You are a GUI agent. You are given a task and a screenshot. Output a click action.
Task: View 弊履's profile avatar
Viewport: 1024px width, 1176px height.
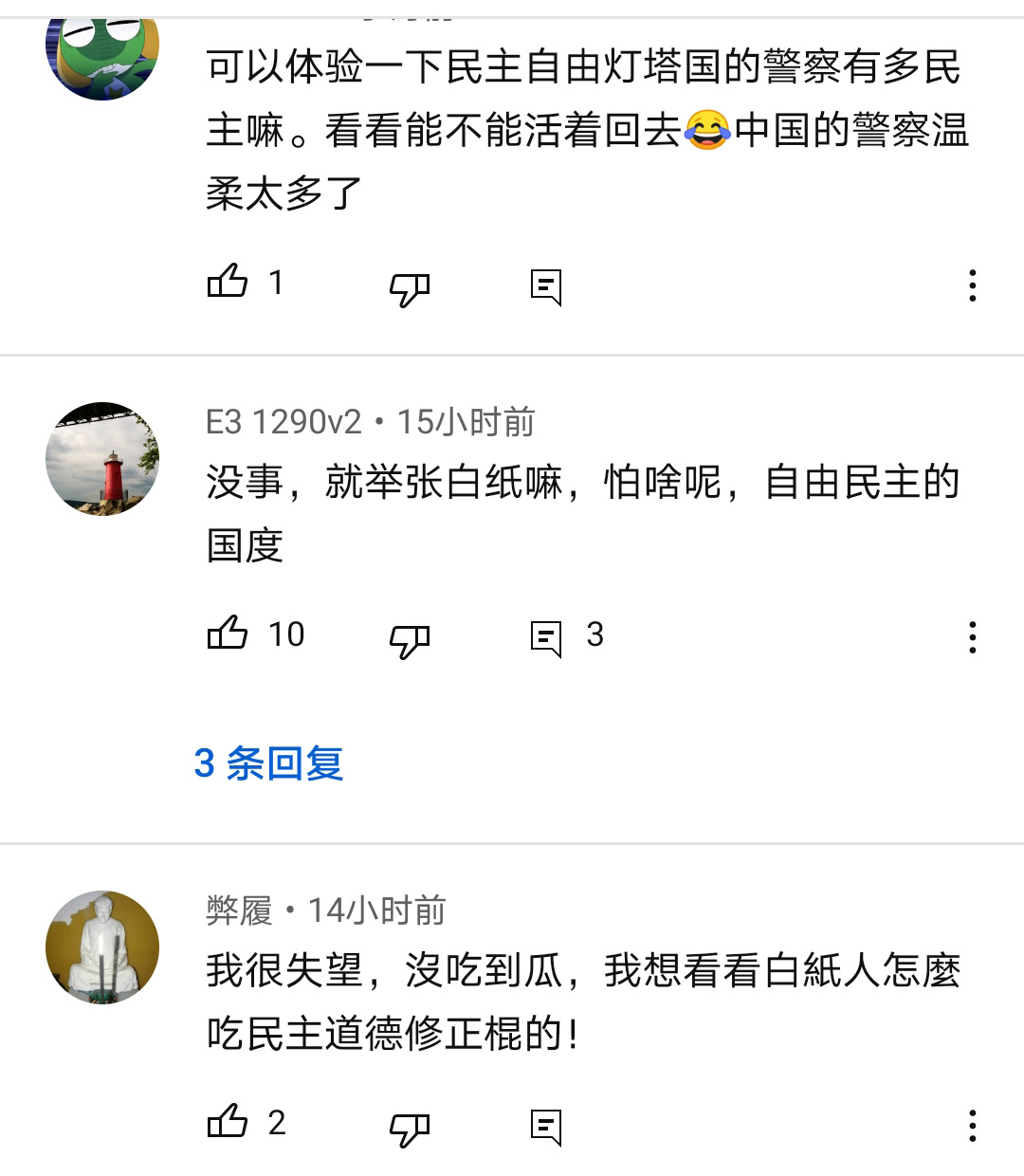[x=102, y=946]
